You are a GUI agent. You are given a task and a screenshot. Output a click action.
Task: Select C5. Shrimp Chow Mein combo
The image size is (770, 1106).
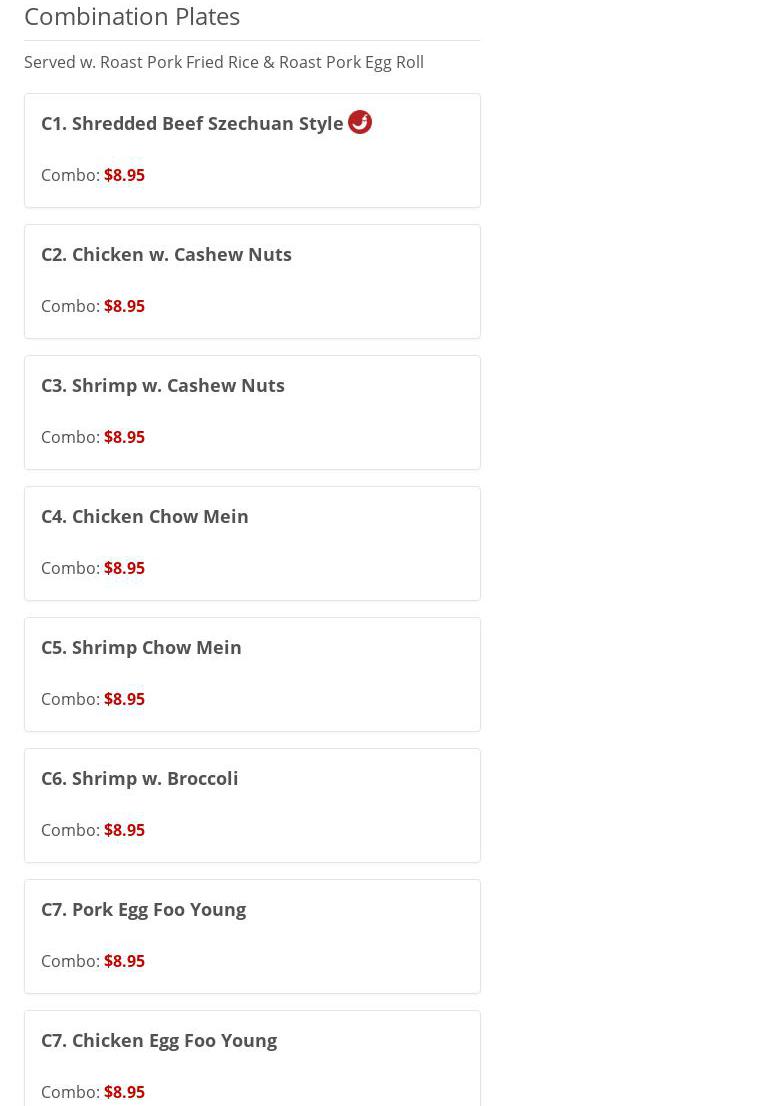(141, 648)
